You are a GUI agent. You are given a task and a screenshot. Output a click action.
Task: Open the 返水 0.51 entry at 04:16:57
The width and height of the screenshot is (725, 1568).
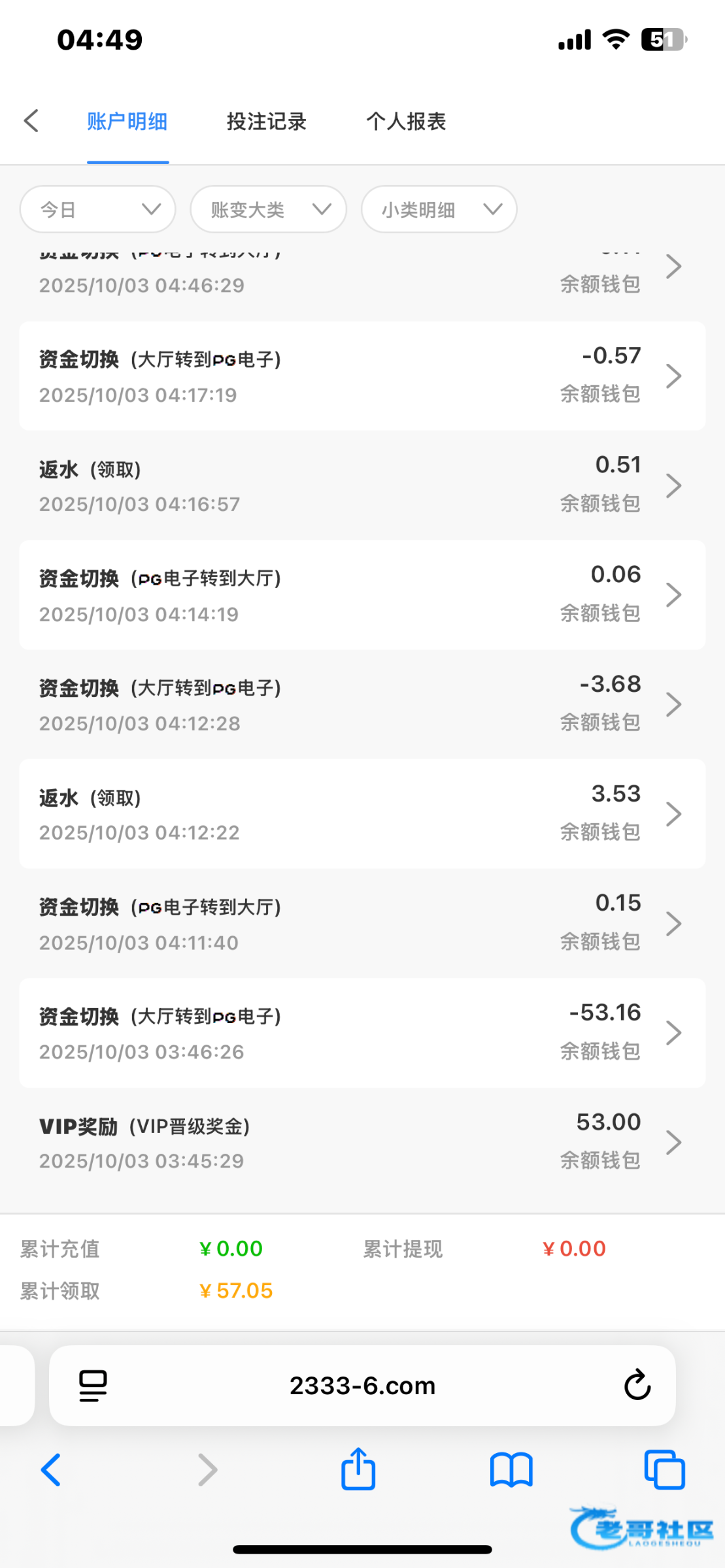coord(362,485)
